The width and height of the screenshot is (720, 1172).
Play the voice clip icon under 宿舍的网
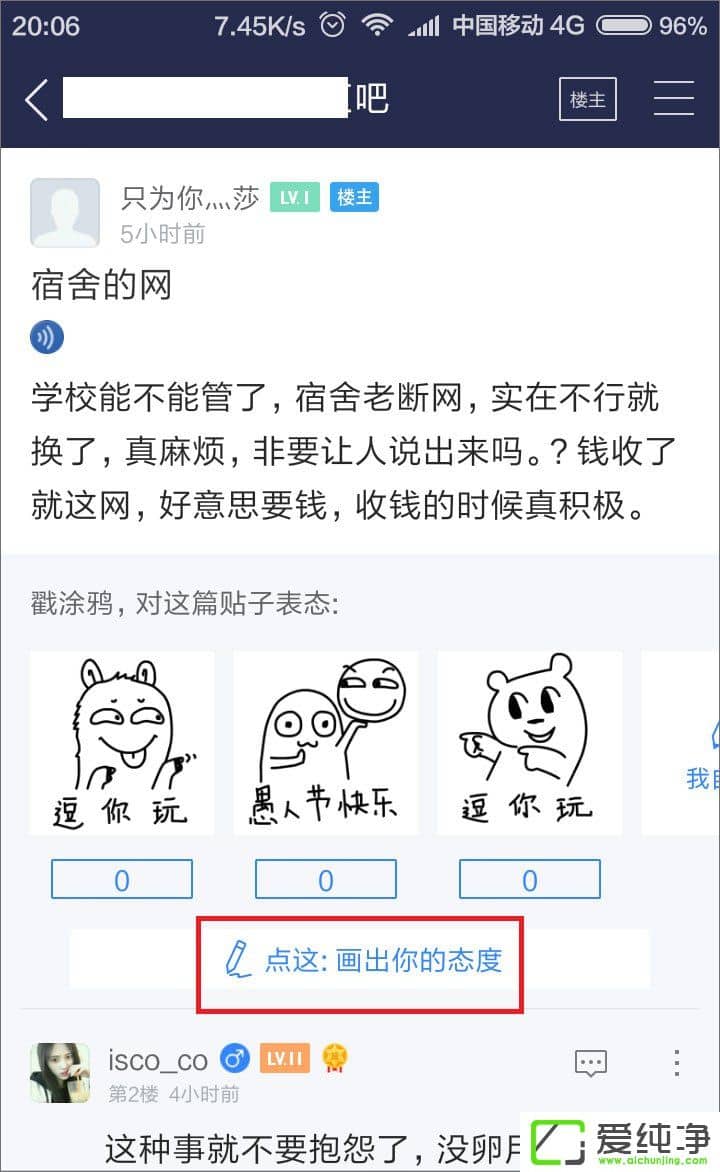(x=47, y=337)
